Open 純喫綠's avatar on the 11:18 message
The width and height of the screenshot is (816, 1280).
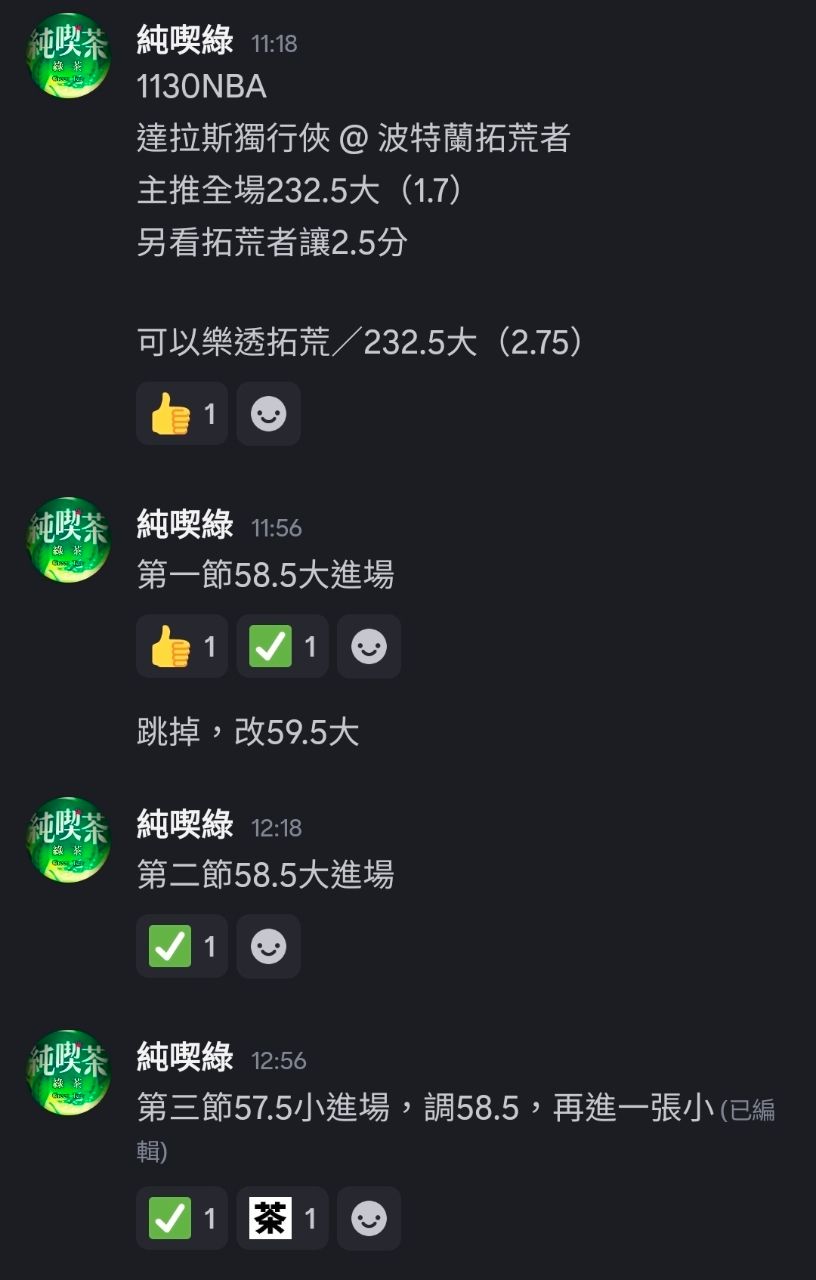pyautogui.click(x=68, y=56)
